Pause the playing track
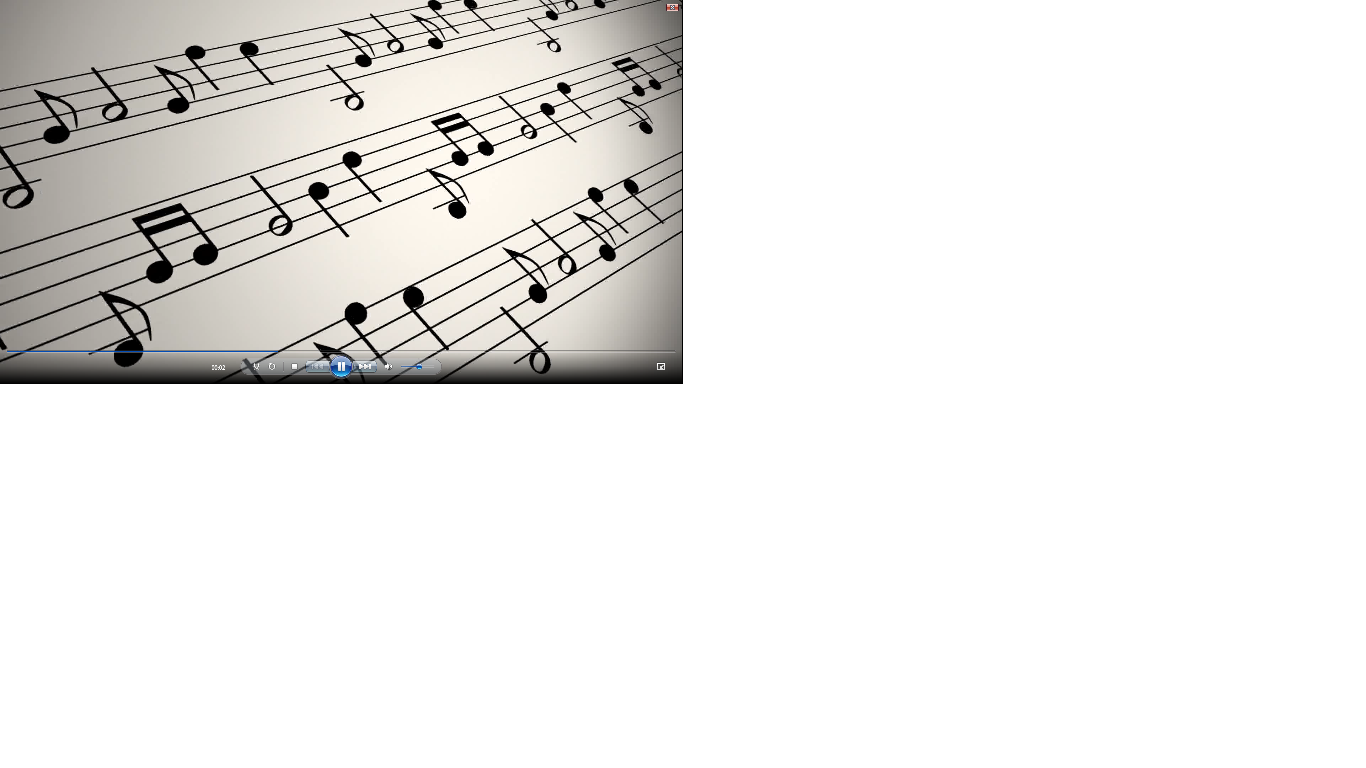This screenshot has height=768, width=1366. point(341,367)
